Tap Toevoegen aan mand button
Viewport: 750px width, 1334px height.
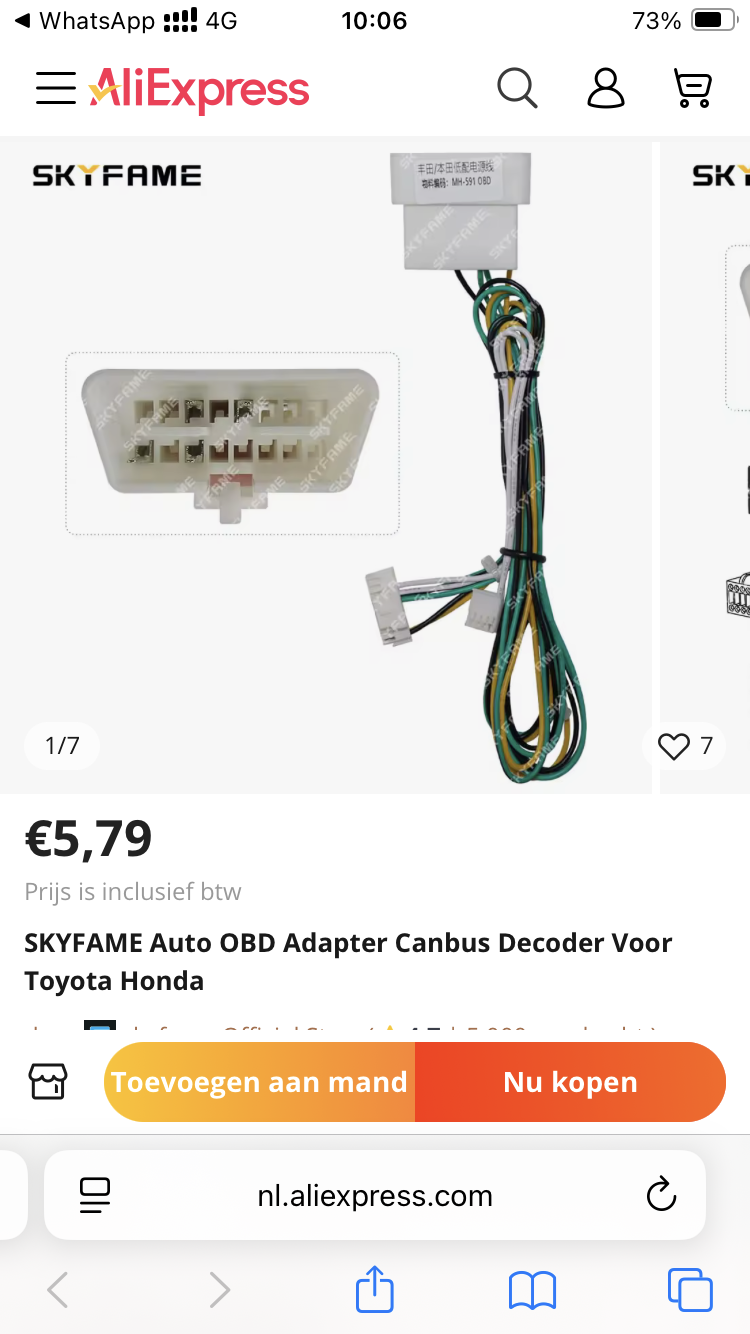point(259,1082)
